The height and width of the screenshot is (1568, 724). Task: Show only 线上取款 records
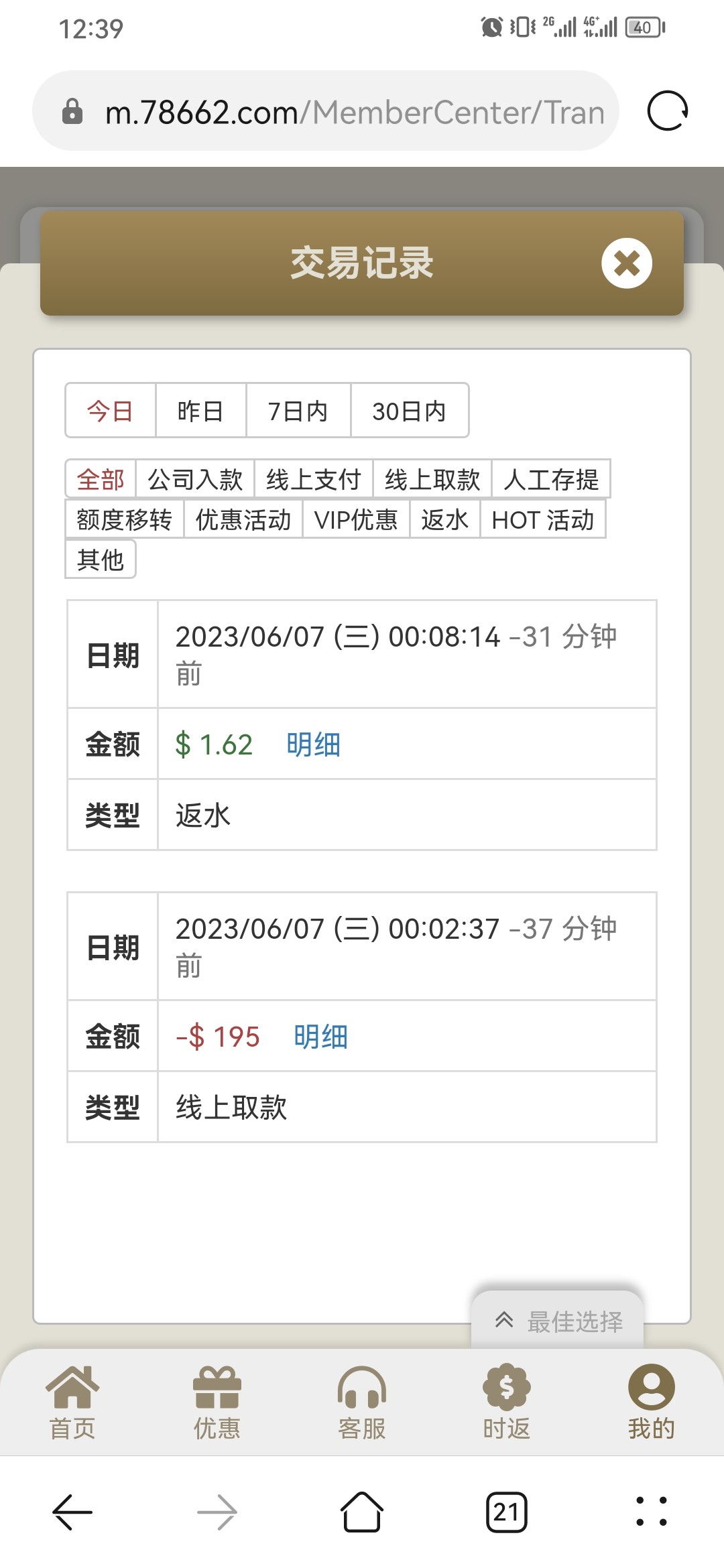coord(432,479)
